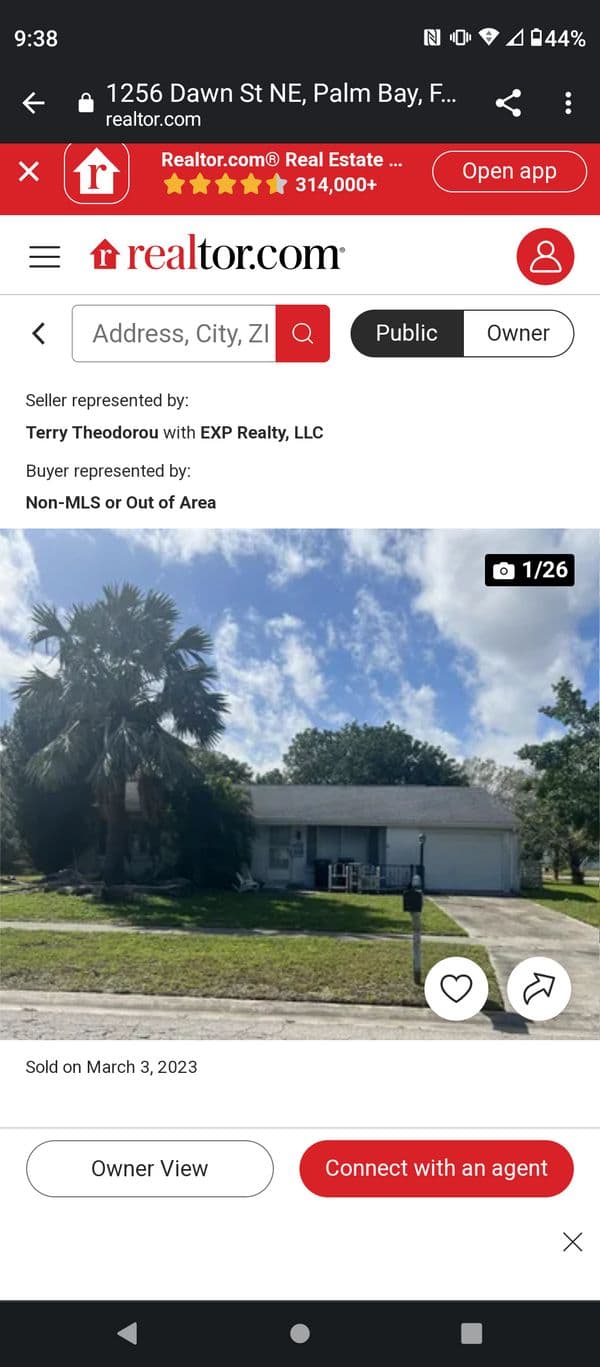Go back using the browser back arrow
The image size is (600, 1367).
point(34,103)
